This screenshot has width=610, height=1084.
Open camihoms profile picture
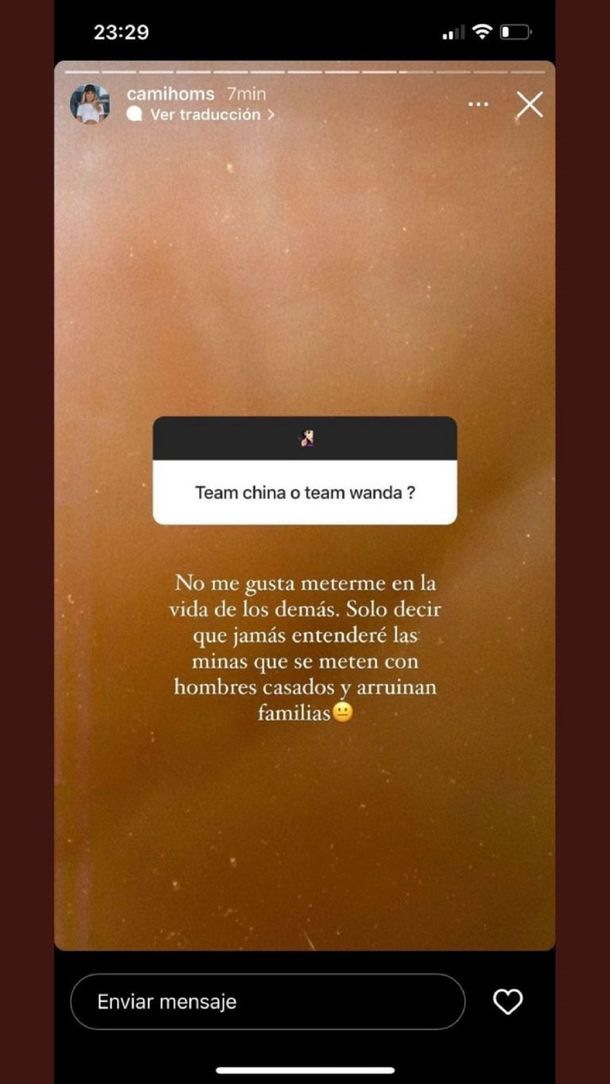click(90, 104)
